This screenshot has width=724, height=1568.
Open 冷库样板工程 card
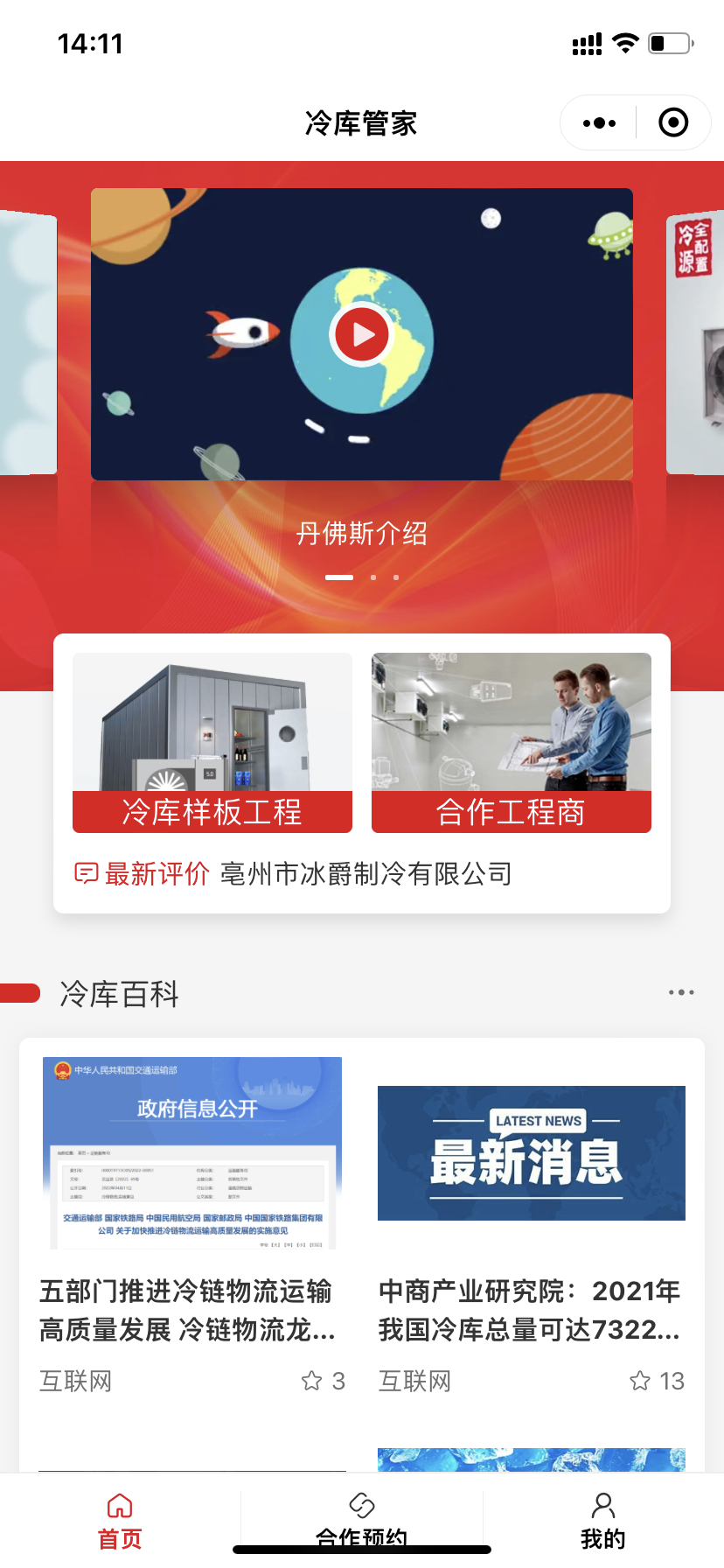pos(212,743)
